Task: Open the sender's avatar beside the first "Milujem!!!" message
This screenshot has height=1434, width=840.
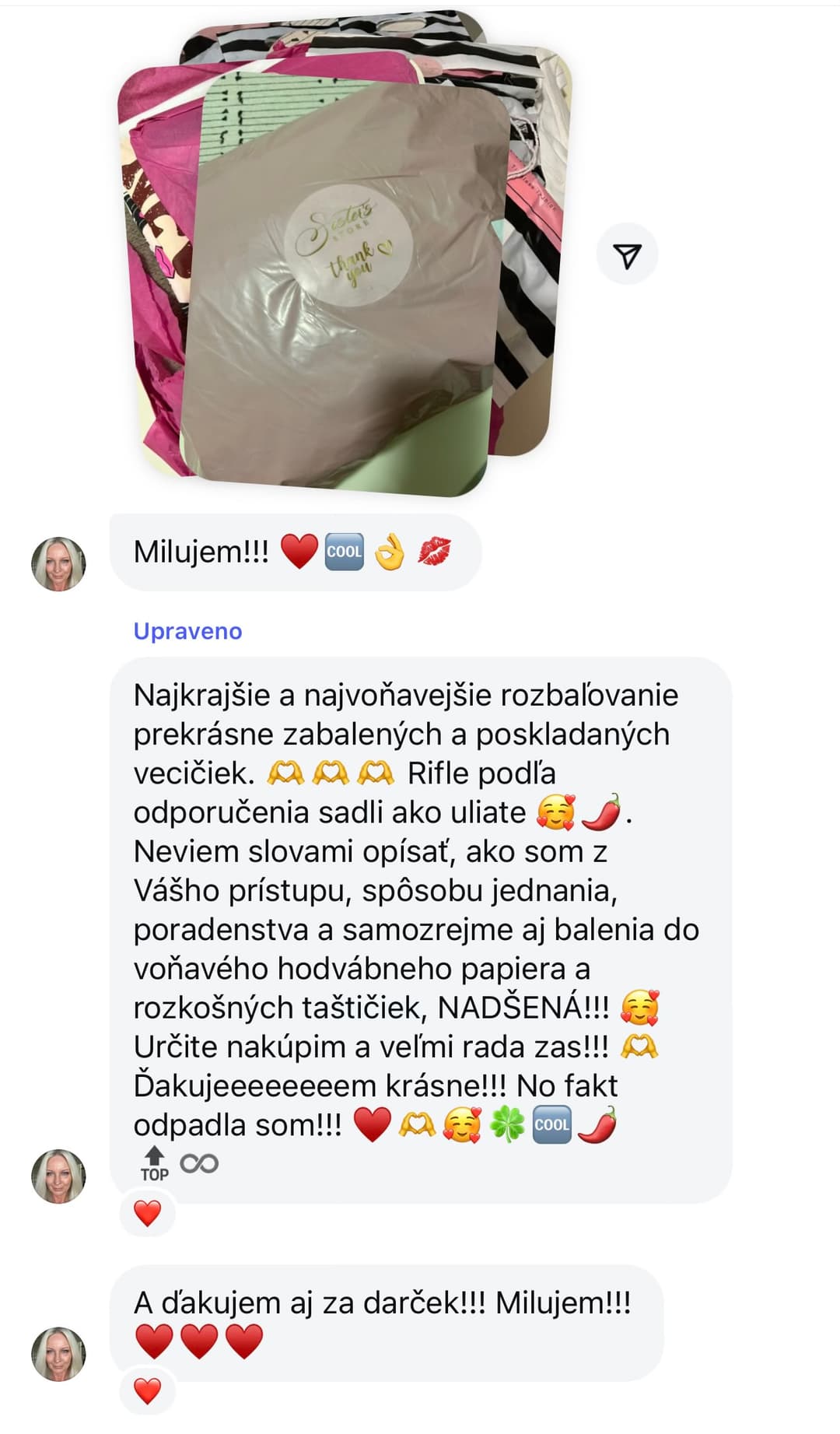Action: coord(58,563)
